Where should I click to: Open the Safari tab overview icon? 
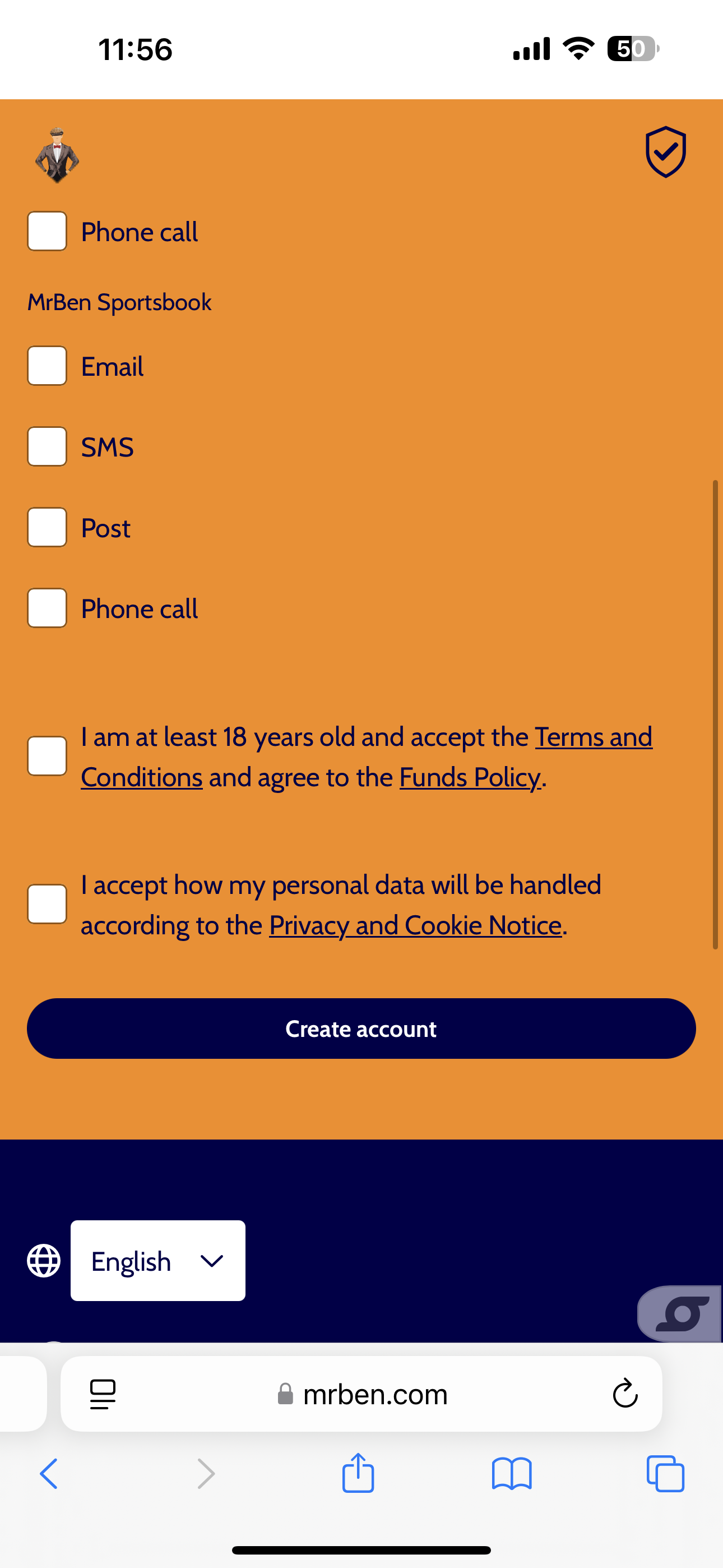click(x=665, y=1474)
